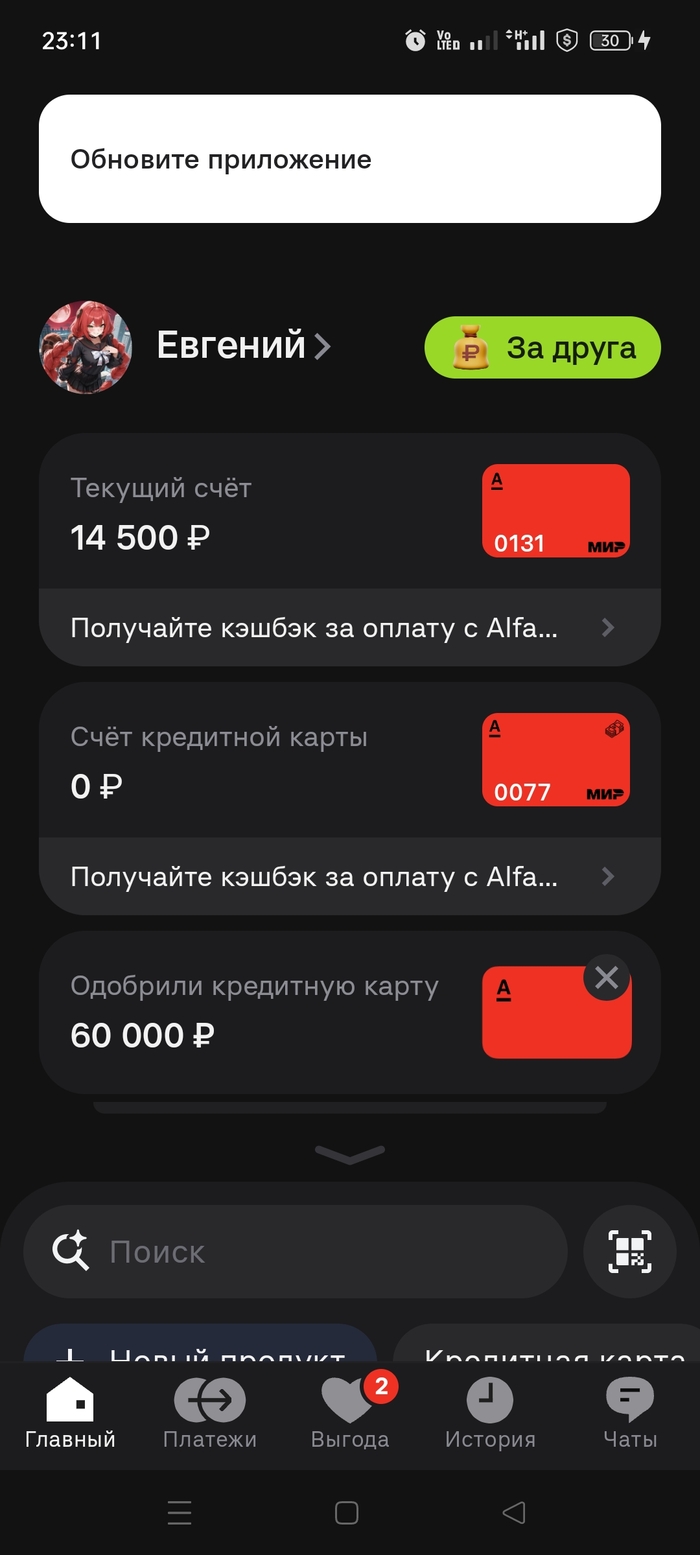This screenshot has height=1555, width=700.
Task: Open the Евгений profile
Action: pos(244,346)
